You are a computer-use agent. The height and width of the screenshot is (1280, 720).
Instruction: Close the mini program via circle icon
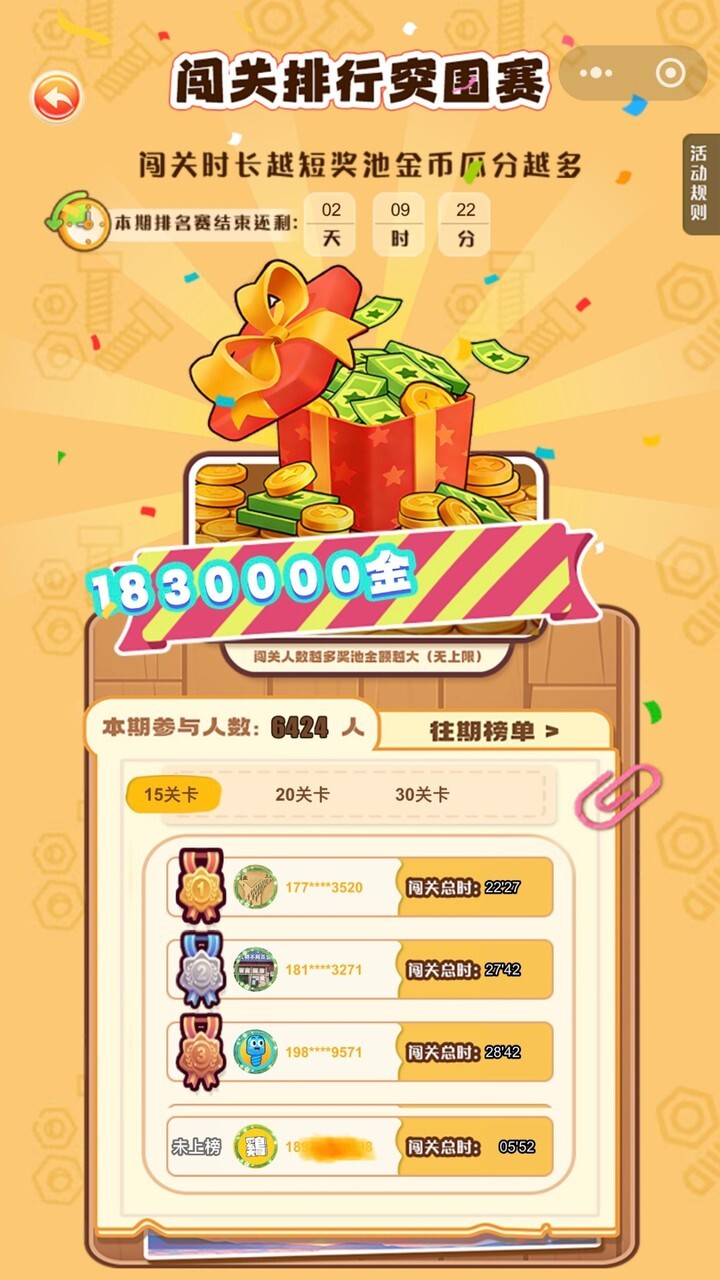point(670,73)
